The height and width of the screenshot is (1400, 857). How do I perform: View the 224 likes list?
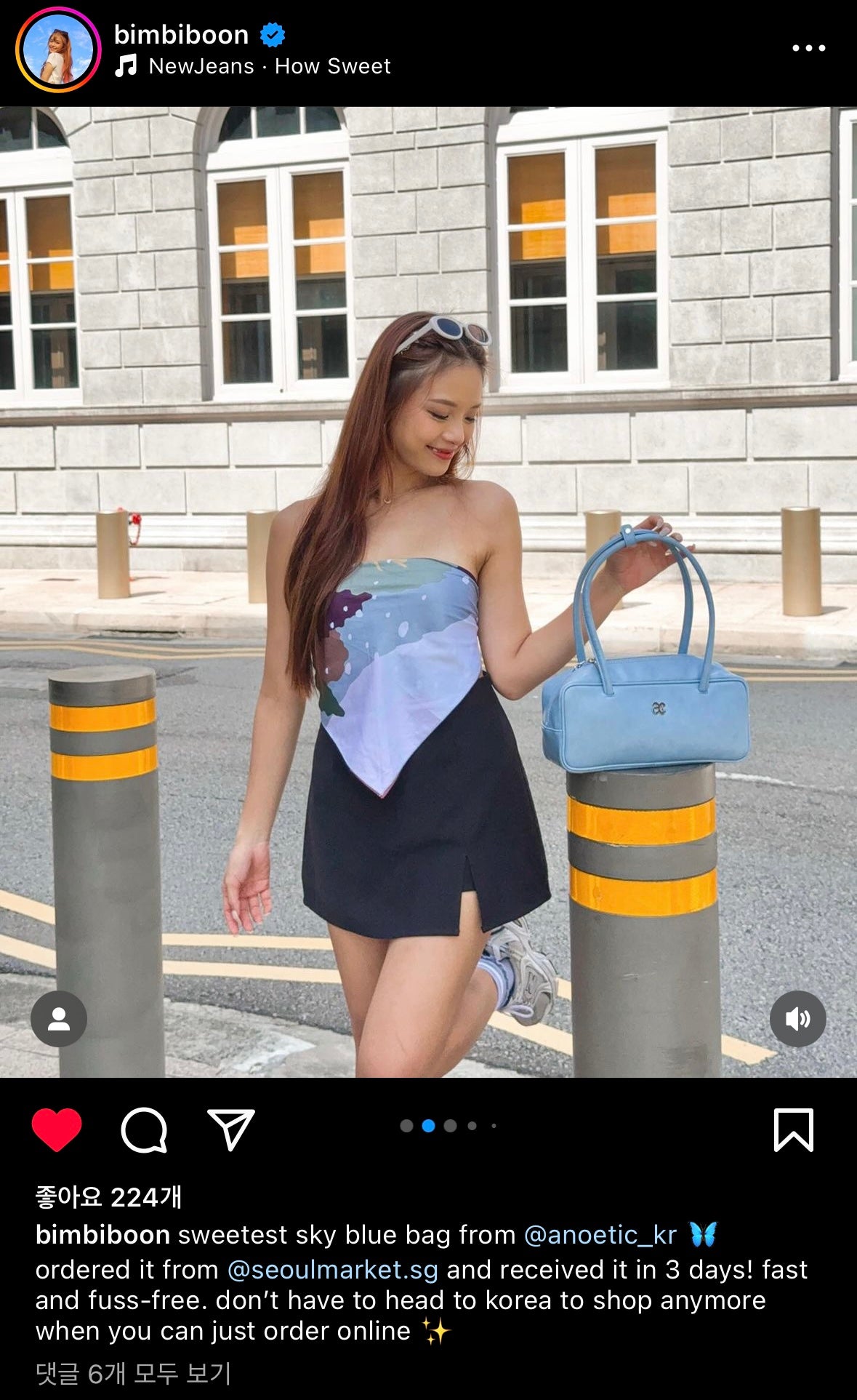coord(108,1196)
